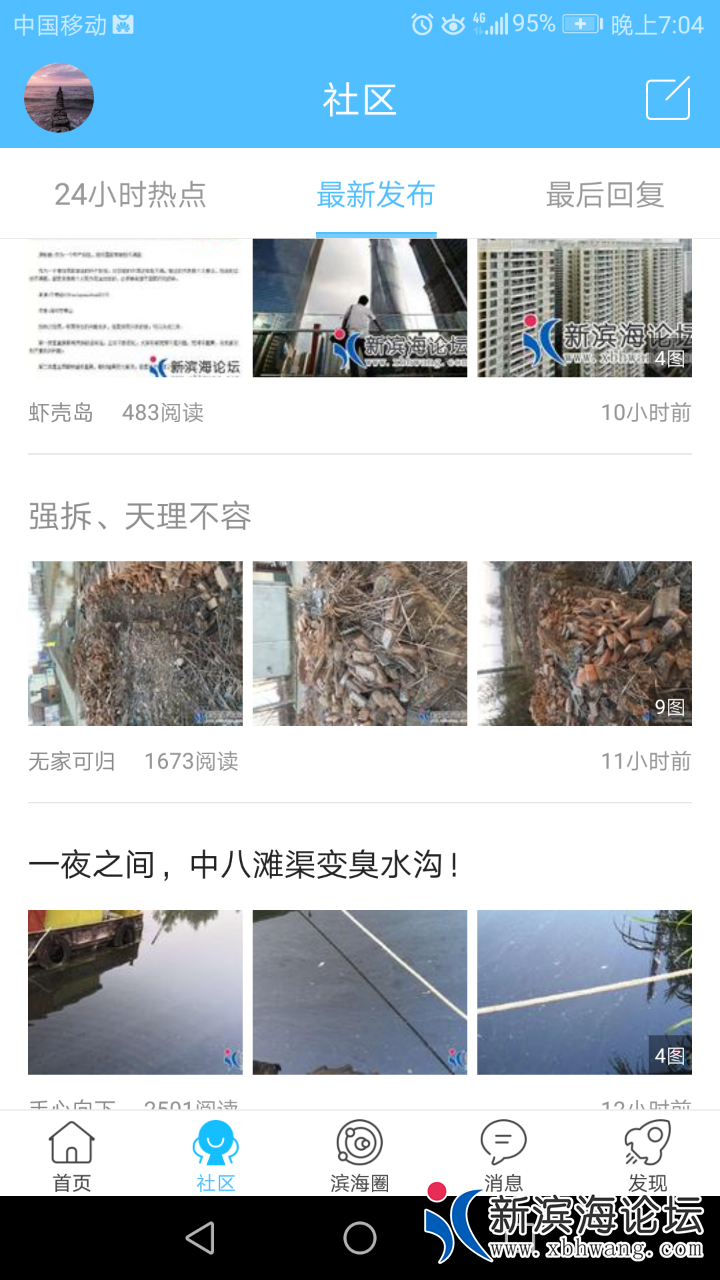Select the 最新发布 tab

pos(376,194)
